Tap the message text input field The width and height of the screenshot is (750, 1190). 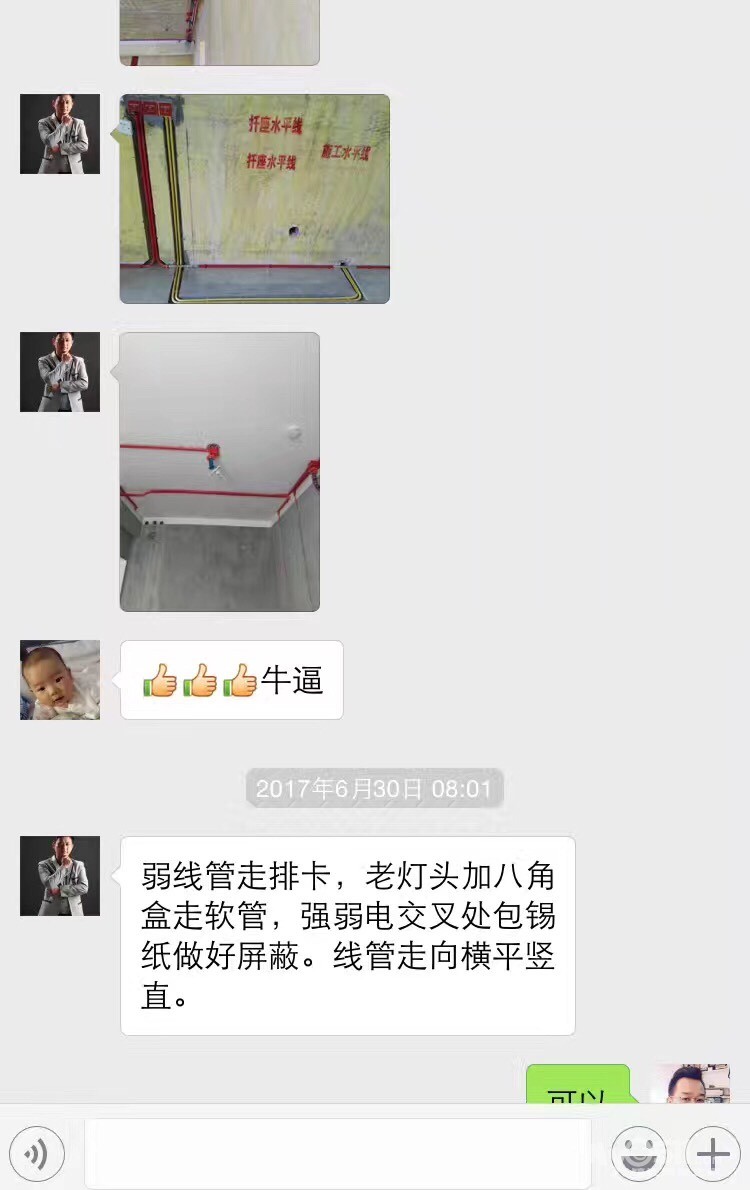(338, 1152)
